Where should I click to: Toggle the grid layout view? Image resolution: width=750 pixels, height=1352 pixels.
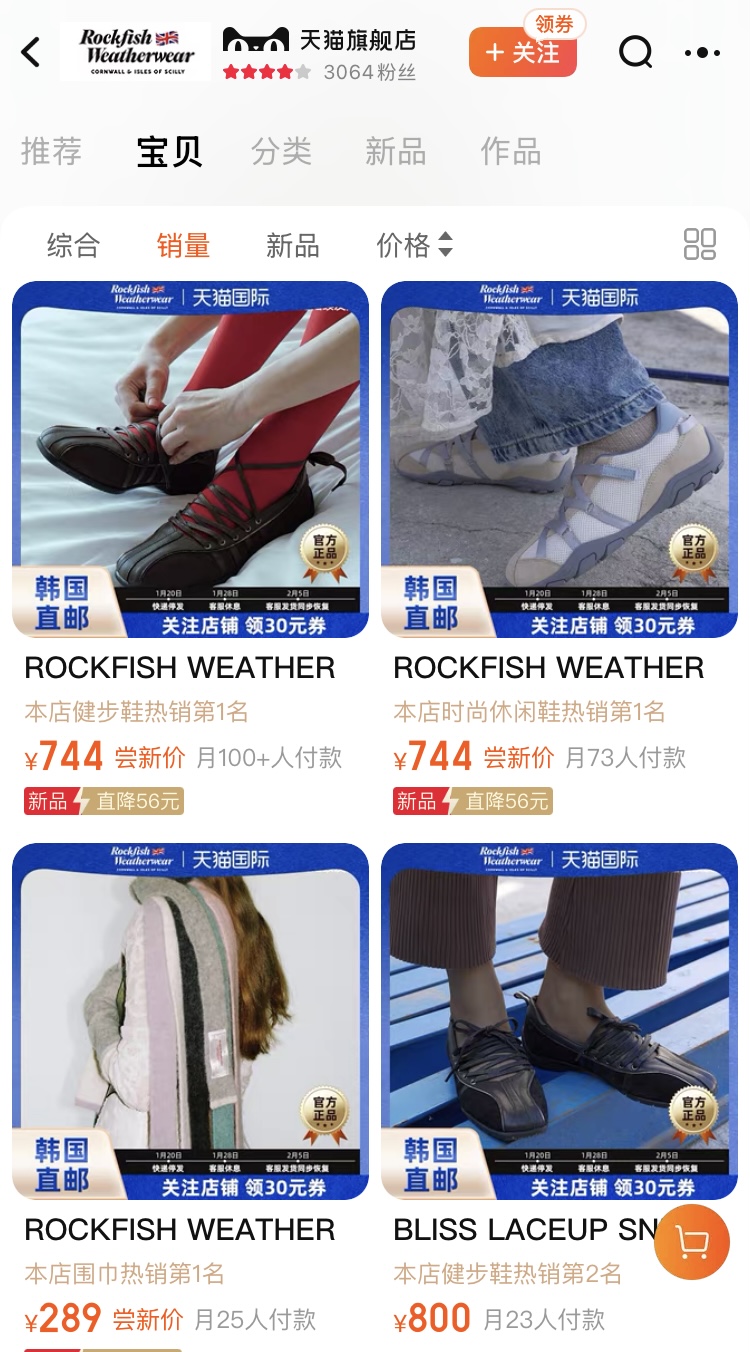[699, 244]
